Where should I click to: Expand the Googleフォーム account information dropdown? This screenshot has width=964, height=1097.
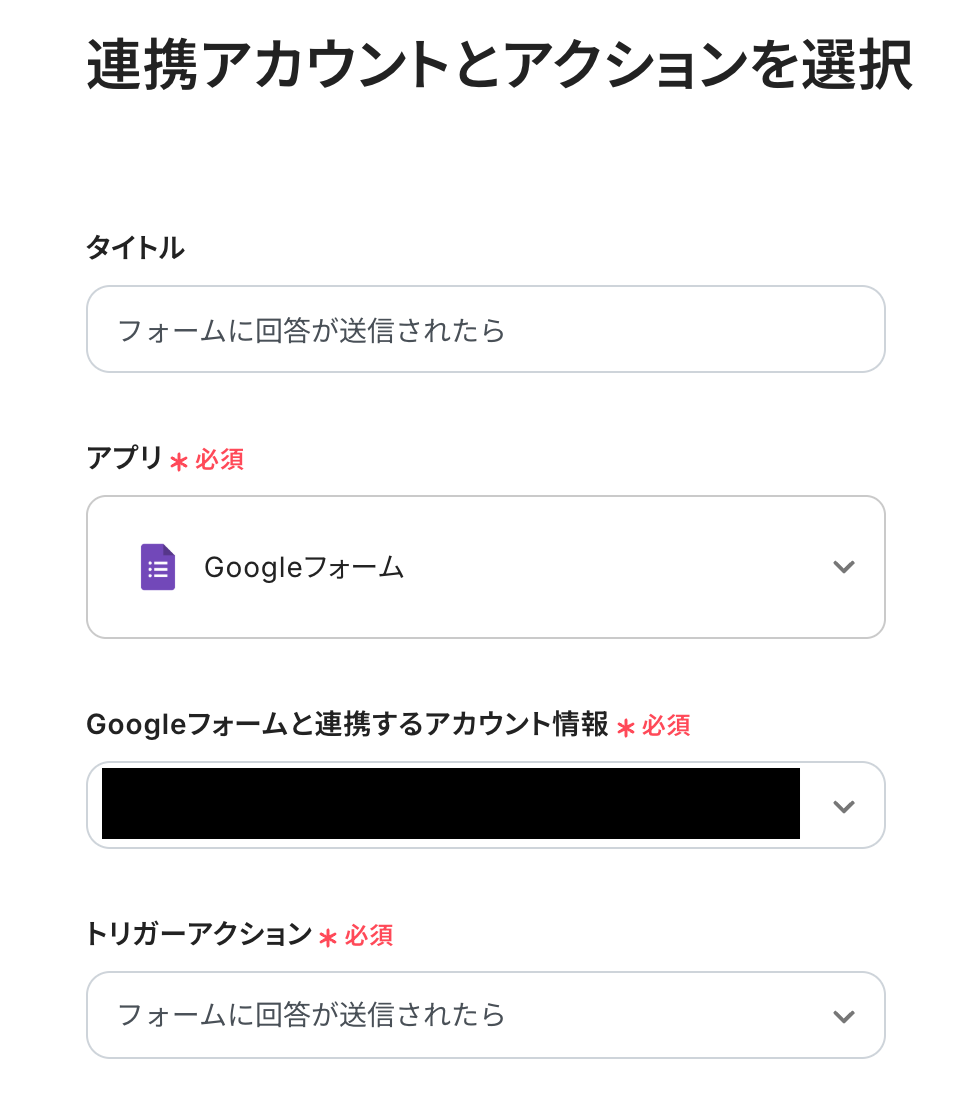point(843,806)
